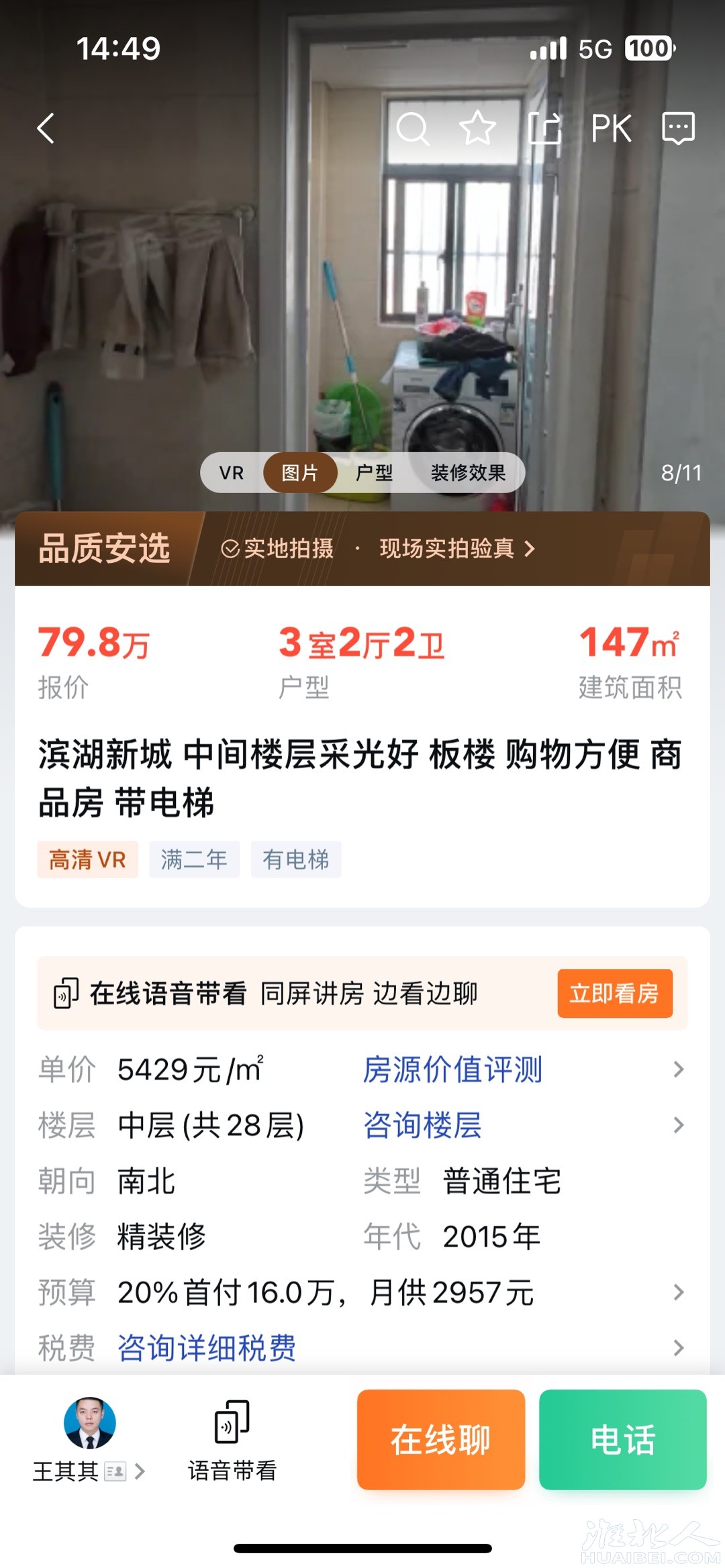725x1568 pixels.
Task: Open 房源价值评测
Action: tap(452, 1069)
